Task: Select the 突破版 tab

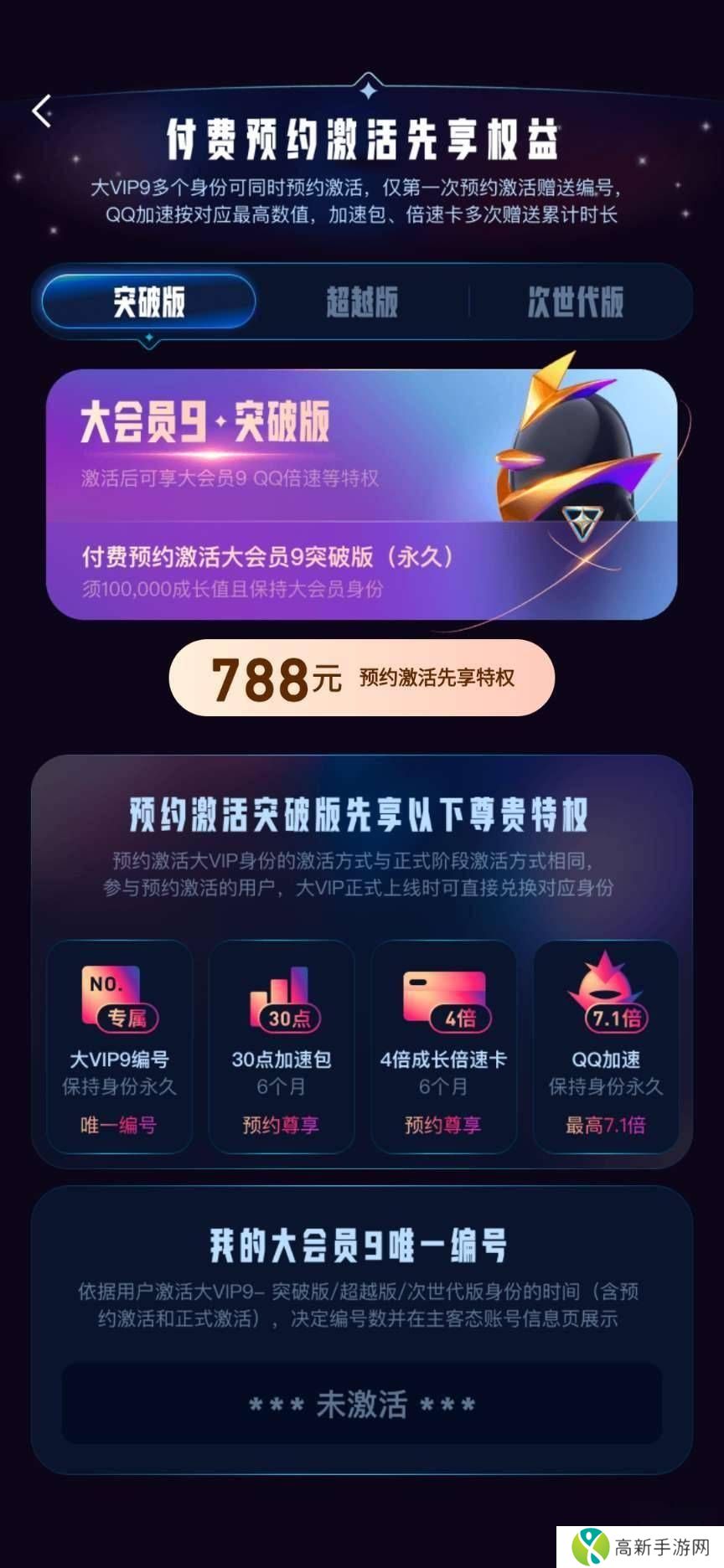Action: [x=148, y=302]
